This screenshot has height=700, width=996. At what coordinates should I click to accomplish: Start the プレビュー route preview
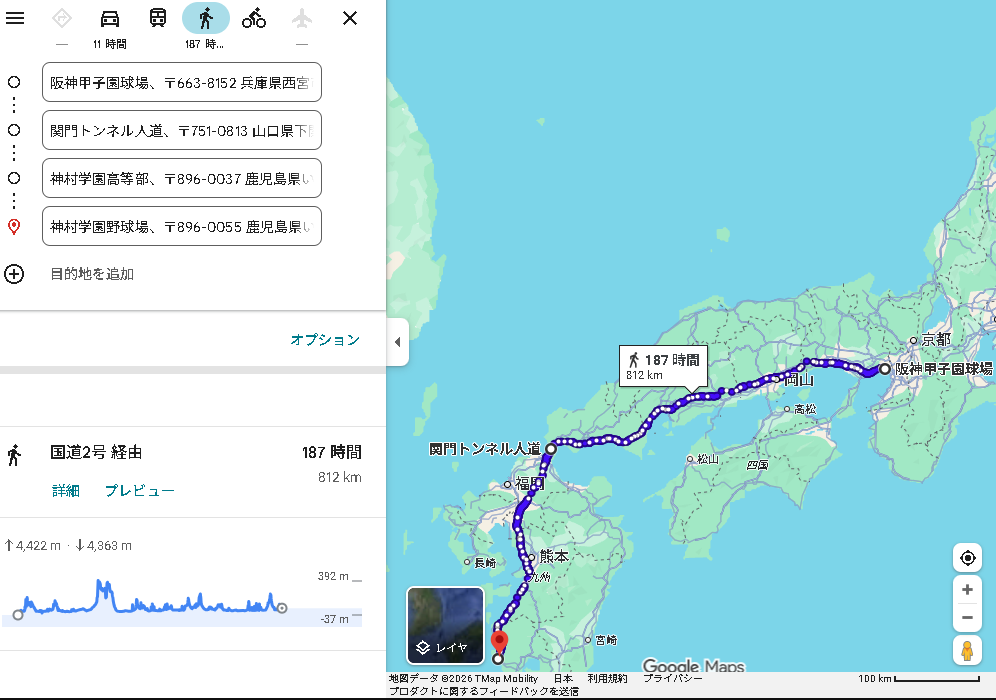tap(140, 491)
